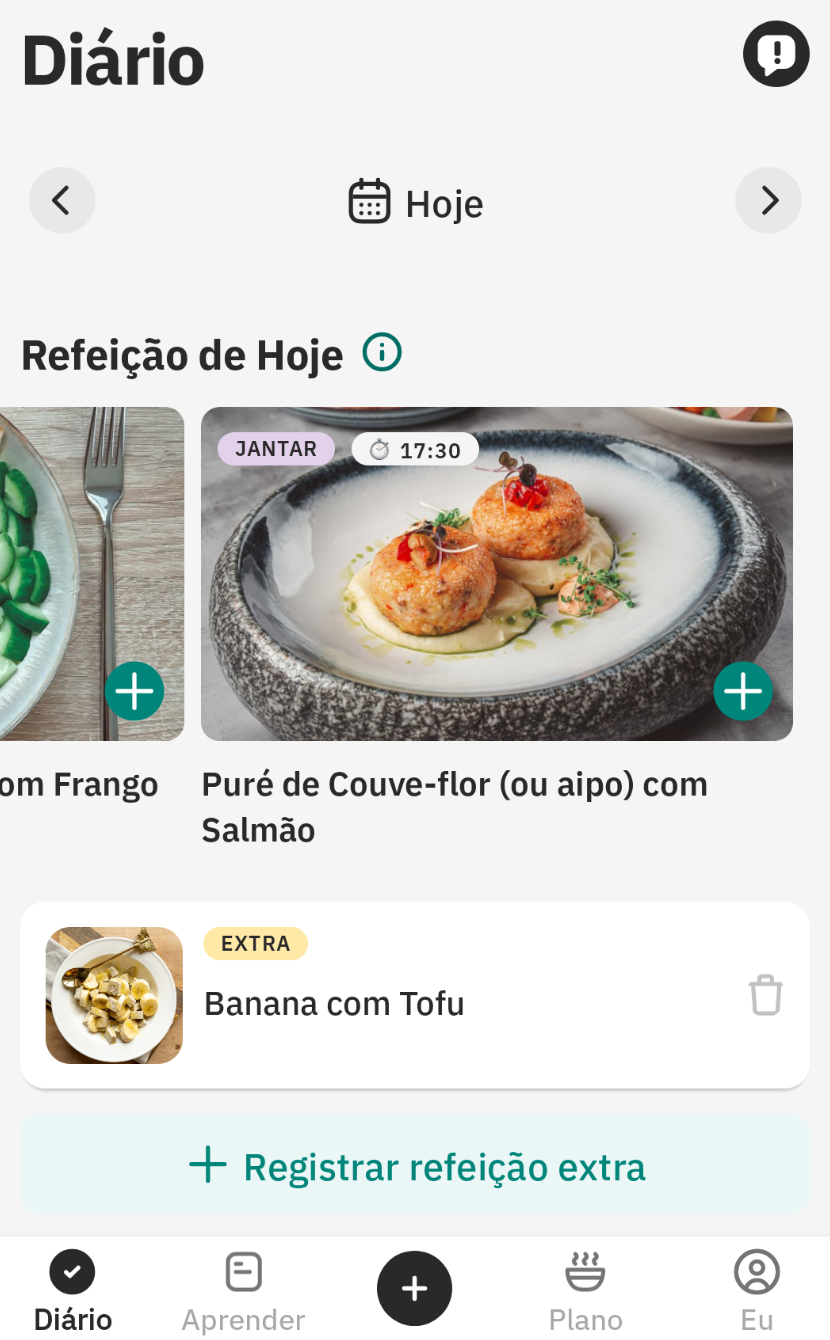Open the Hoje date picker
This screenshot has height=1340, width=830.
click(416, 203)
